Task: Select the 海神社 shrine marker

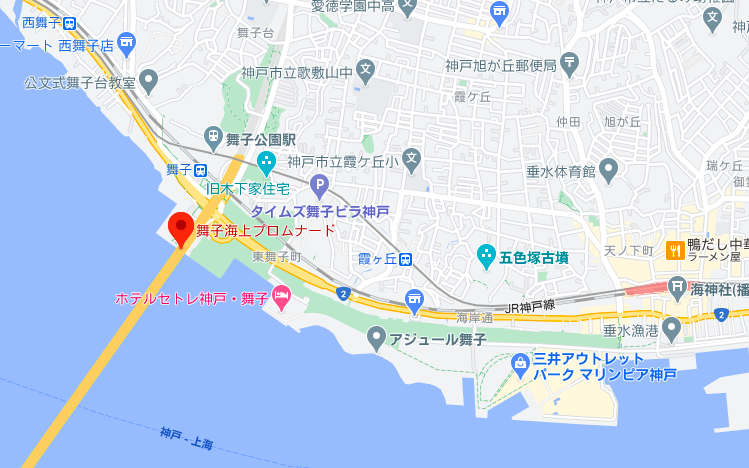Action: click(x=676, y=290)
